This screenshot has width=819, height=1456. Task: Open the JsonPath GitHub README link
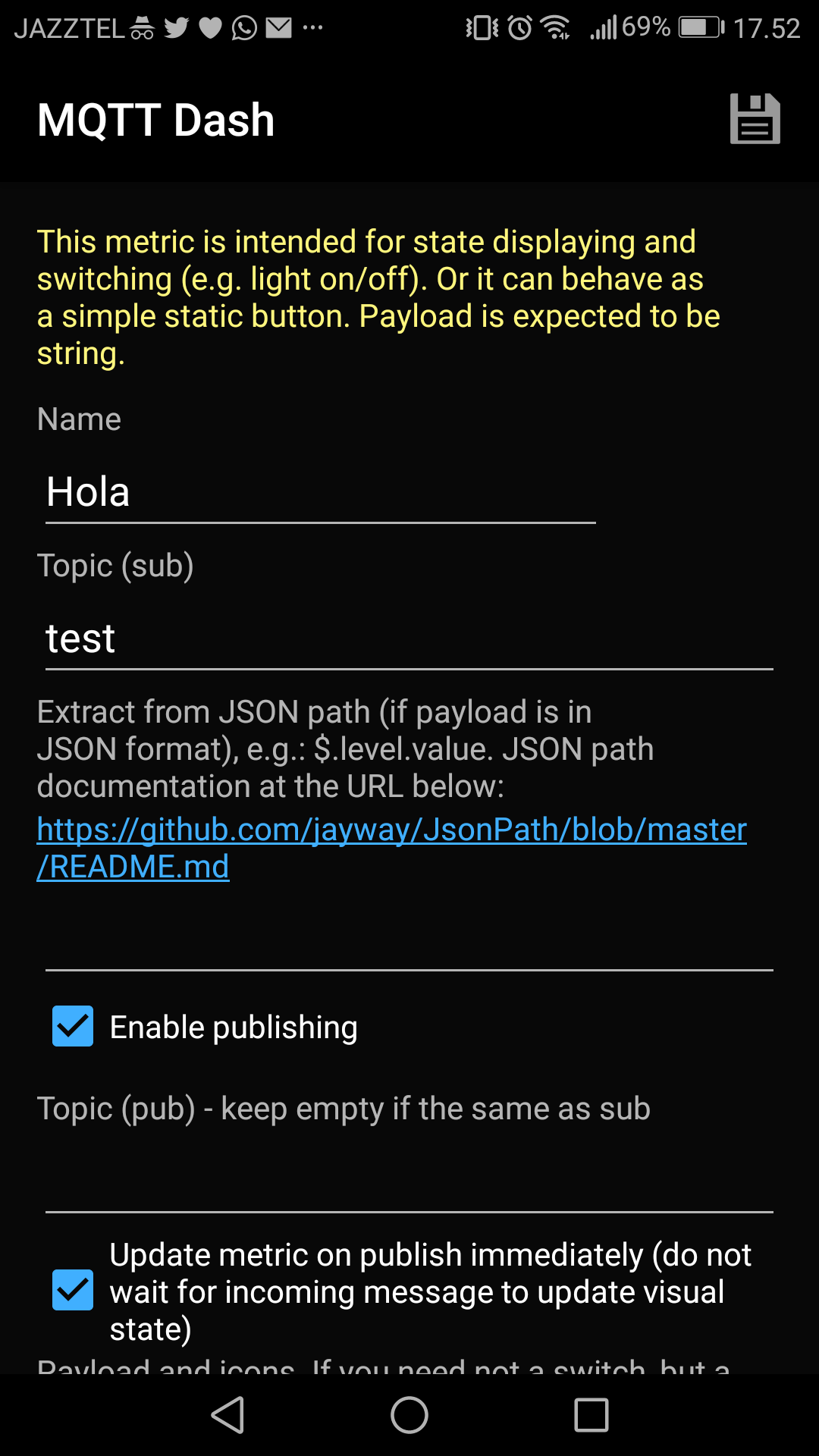[391, 848]
